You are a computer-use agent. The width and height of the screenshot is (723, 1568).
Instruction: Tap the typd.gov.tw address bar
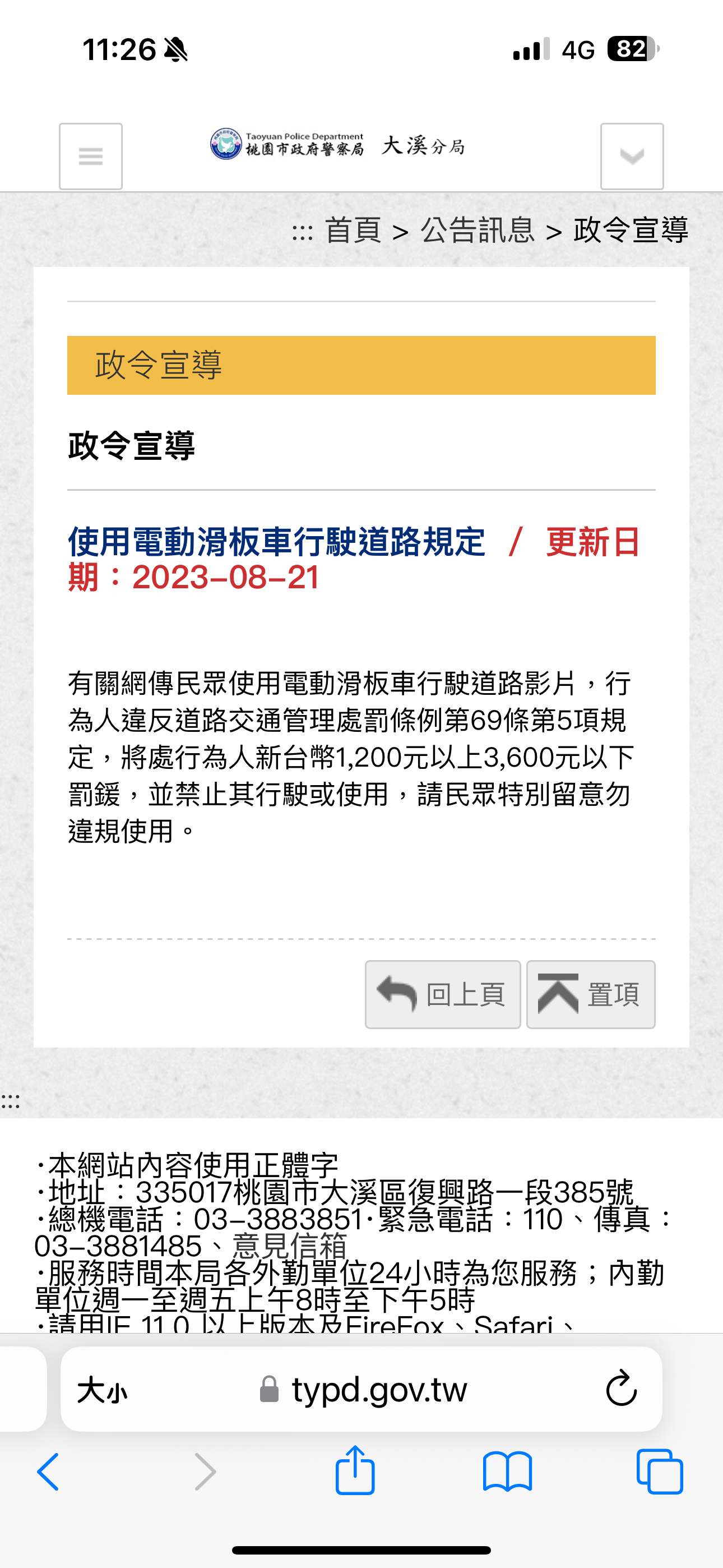click(x=377, y=1390)
